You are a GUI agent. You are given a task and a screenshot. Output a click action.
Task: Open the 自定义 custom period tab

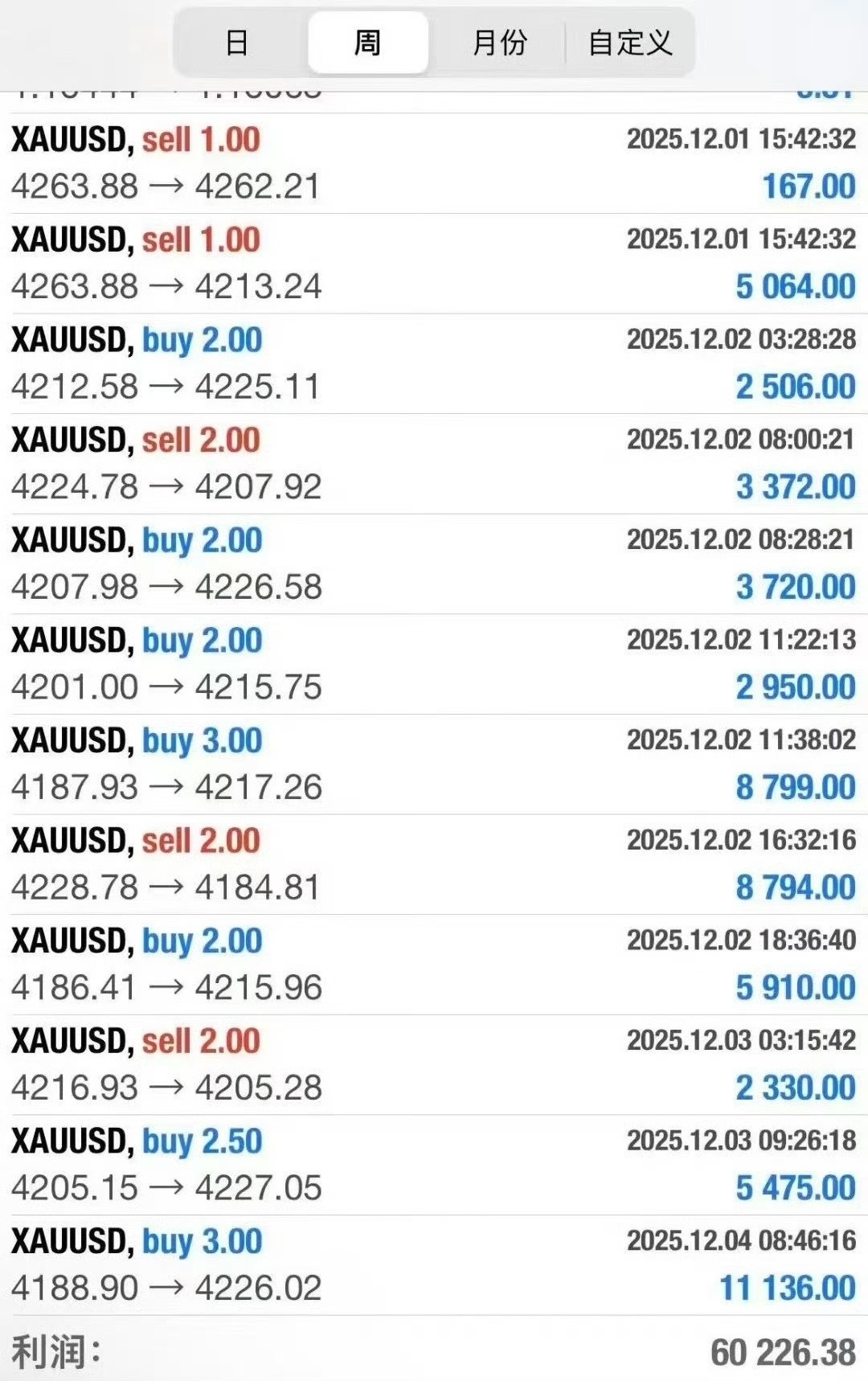point(630,43)
